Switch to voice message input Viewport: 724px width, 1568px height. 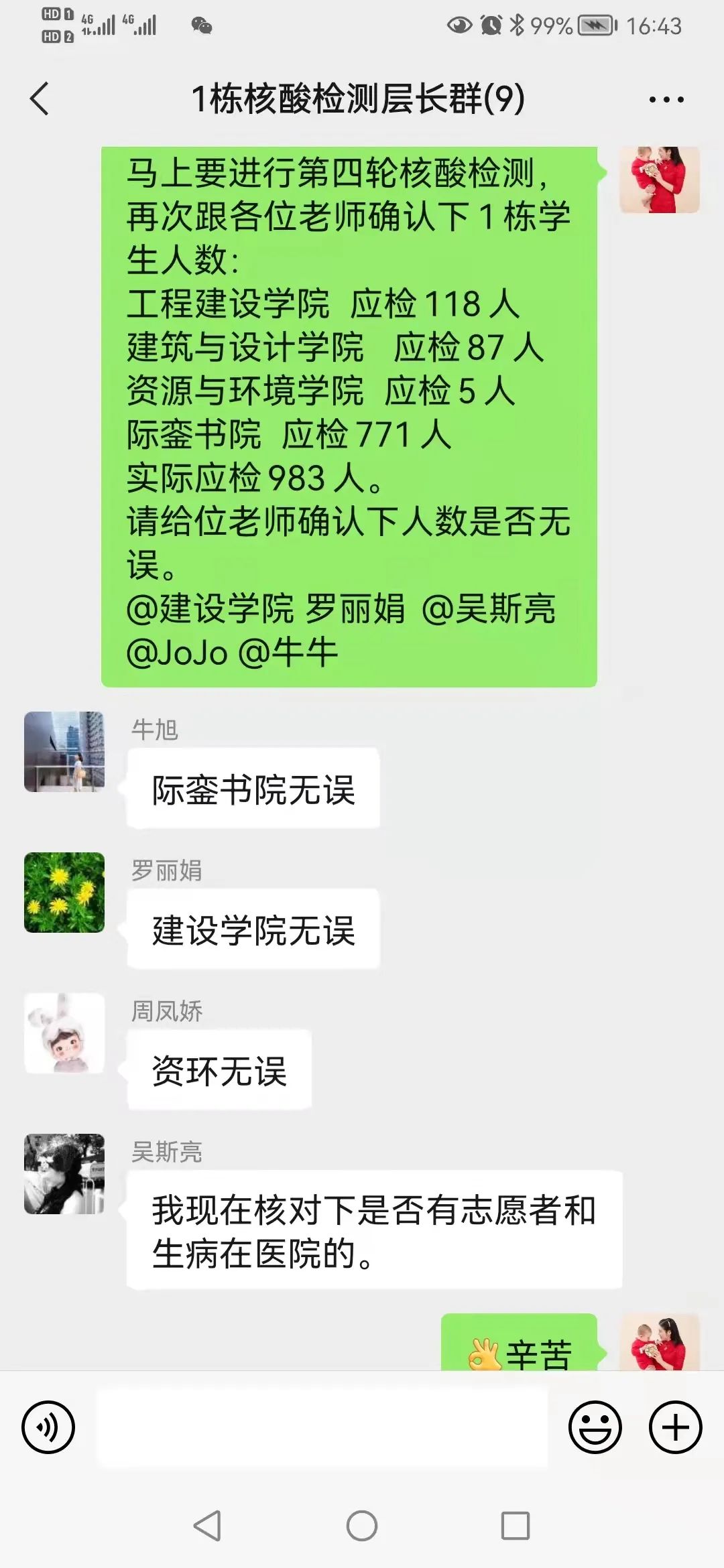[x=48, y=1427]
